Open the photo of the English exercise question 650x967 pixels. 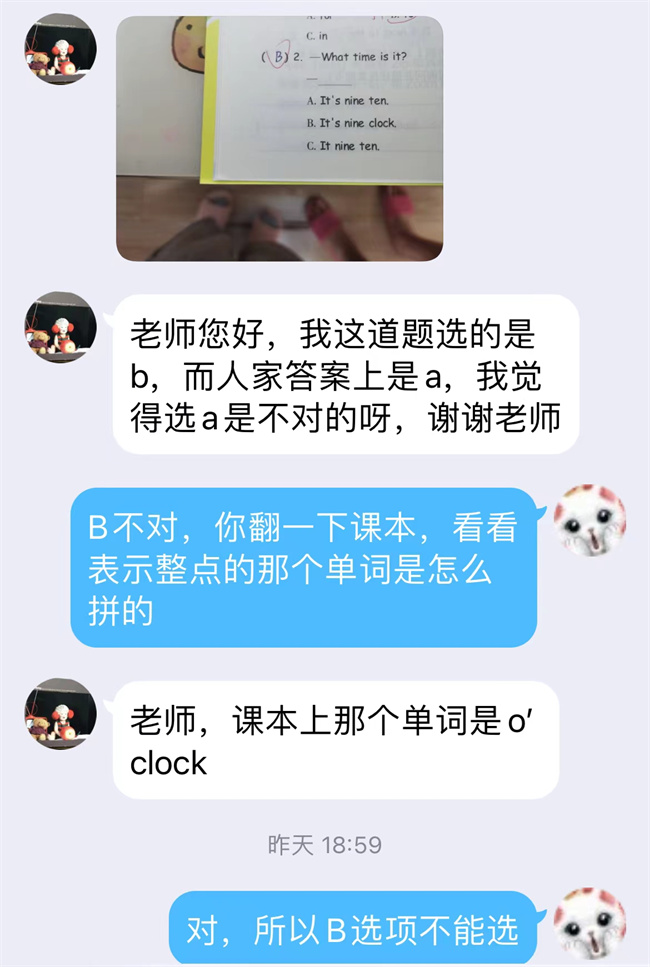click(279, 138)
